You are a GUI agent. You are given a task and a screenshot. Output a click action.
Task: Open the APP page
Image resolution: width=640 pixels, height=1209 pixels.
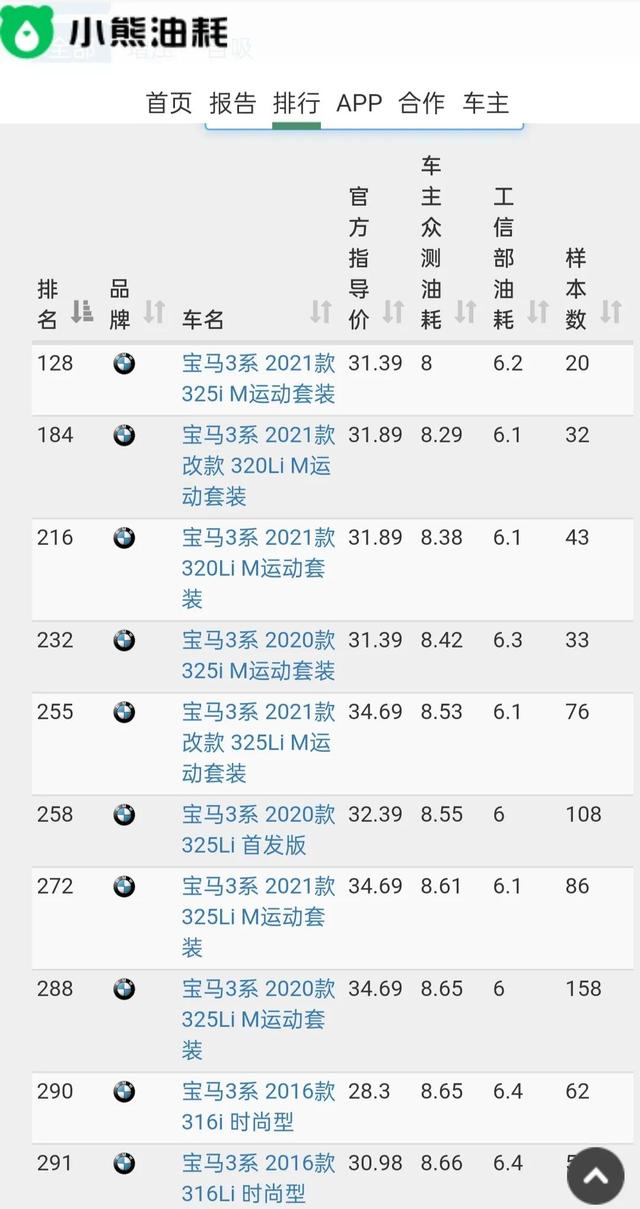(359, 103)
